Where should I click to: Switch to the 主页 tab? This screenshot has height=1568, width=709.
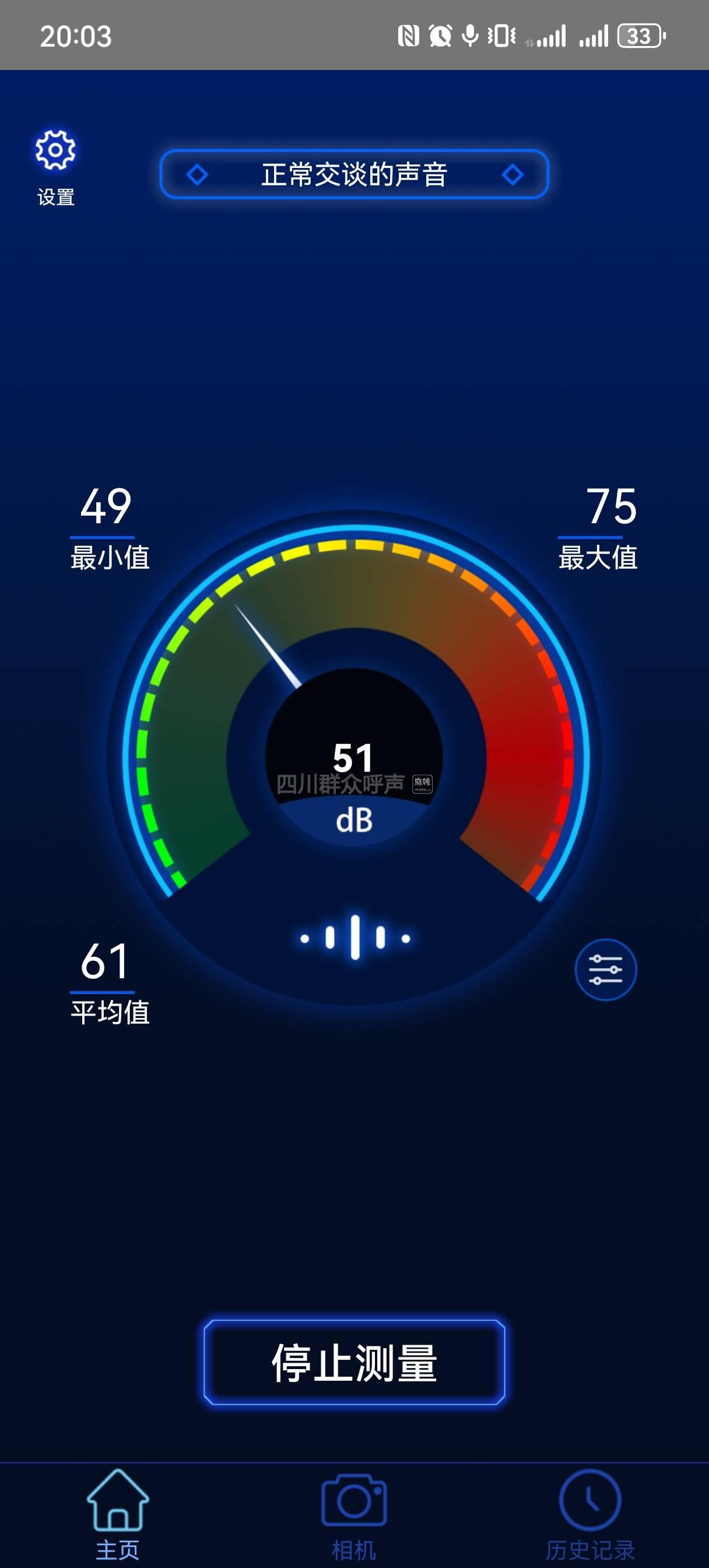tap(117, 1514)
